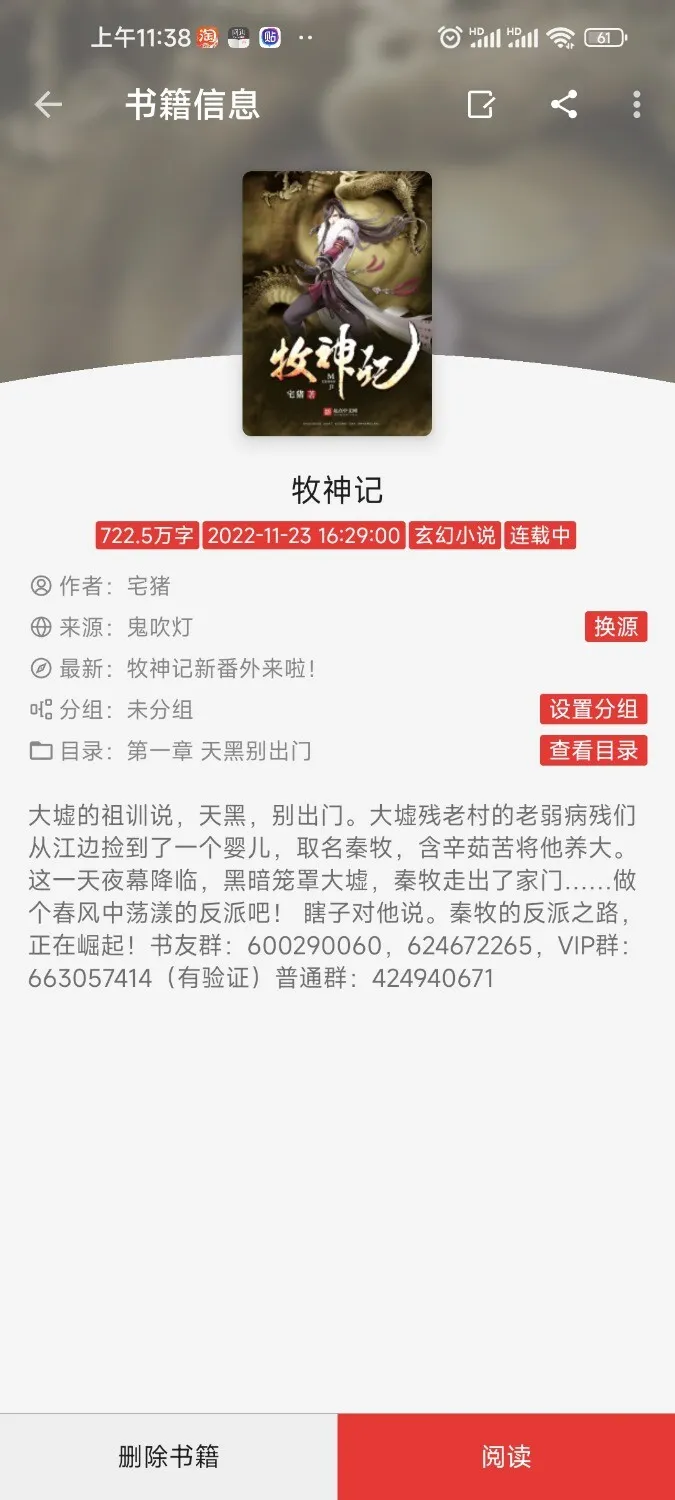The image size is (675, 1500).
Task: Open the overflow menu
Action: (x=637, y=105)
